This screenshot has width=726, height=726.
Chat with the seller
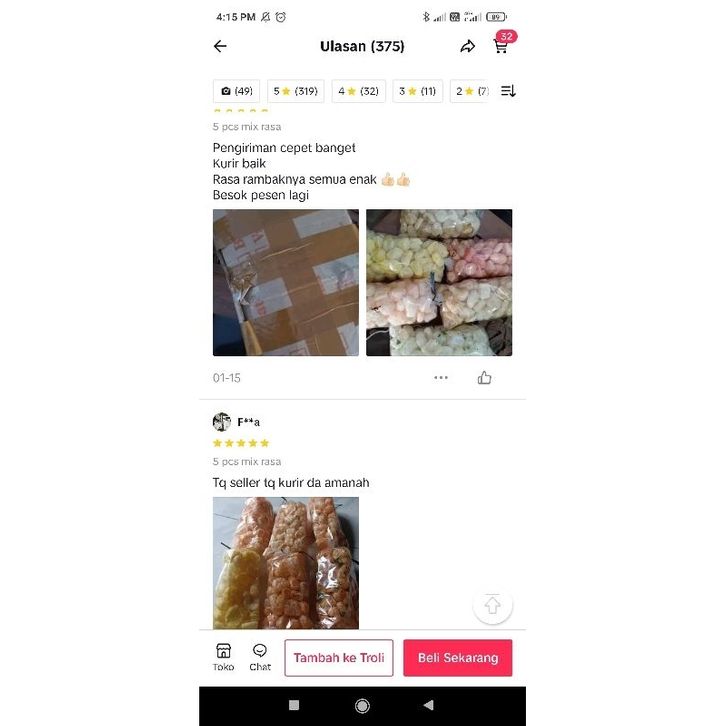260,657
